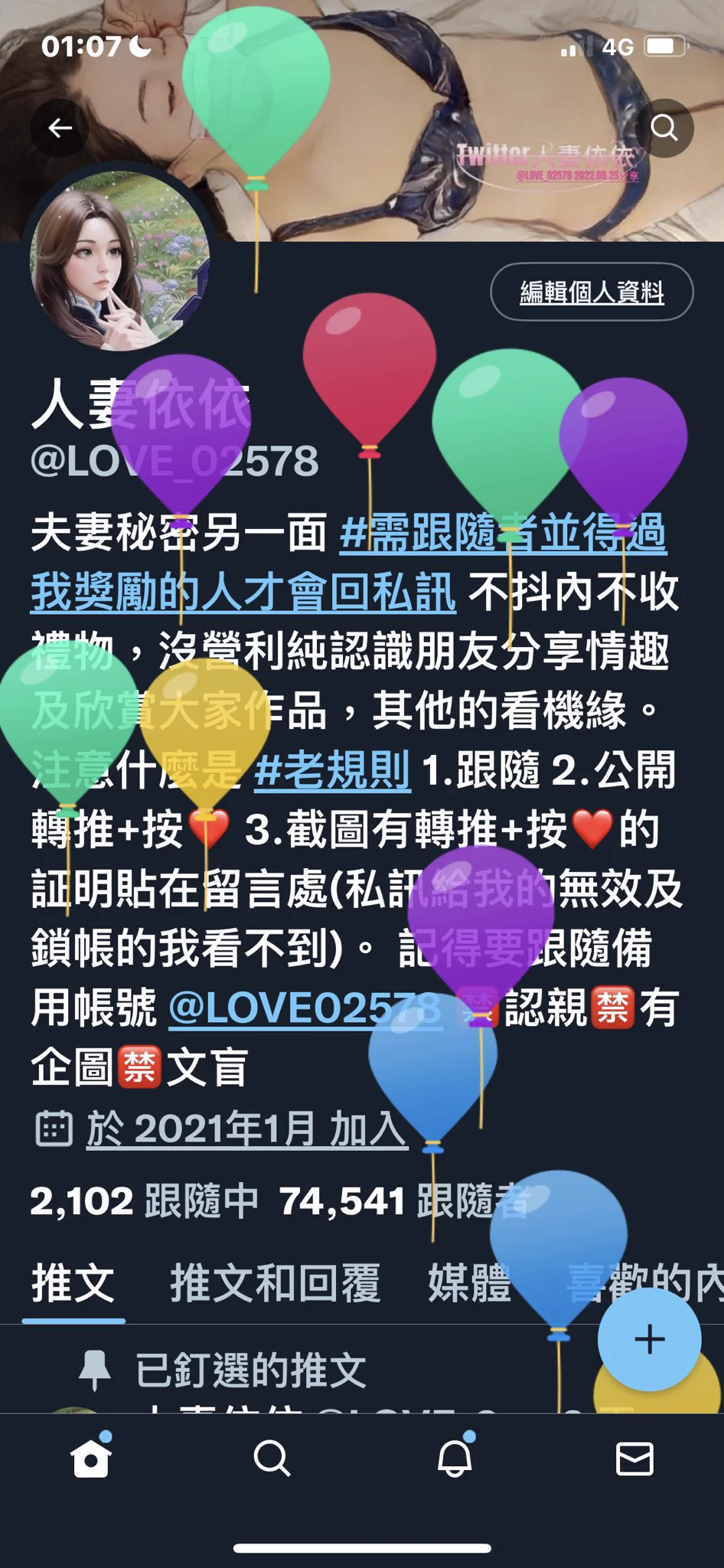Compose a new tweet with plus button
This screenshot has width=724, height=1568.
point(649,1339)
